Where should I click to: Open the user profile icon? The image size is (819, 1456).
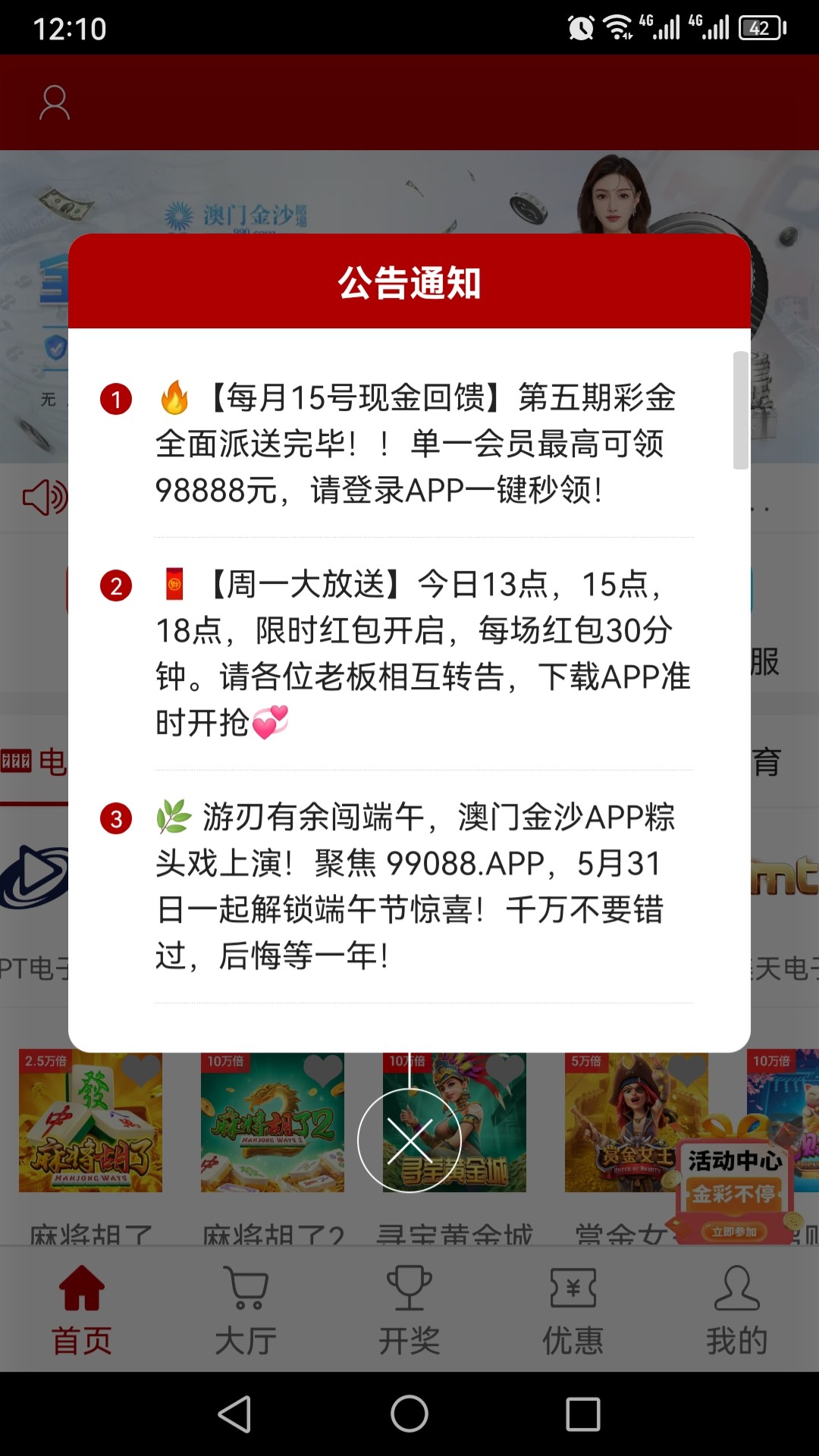click(x=55, y=103)
